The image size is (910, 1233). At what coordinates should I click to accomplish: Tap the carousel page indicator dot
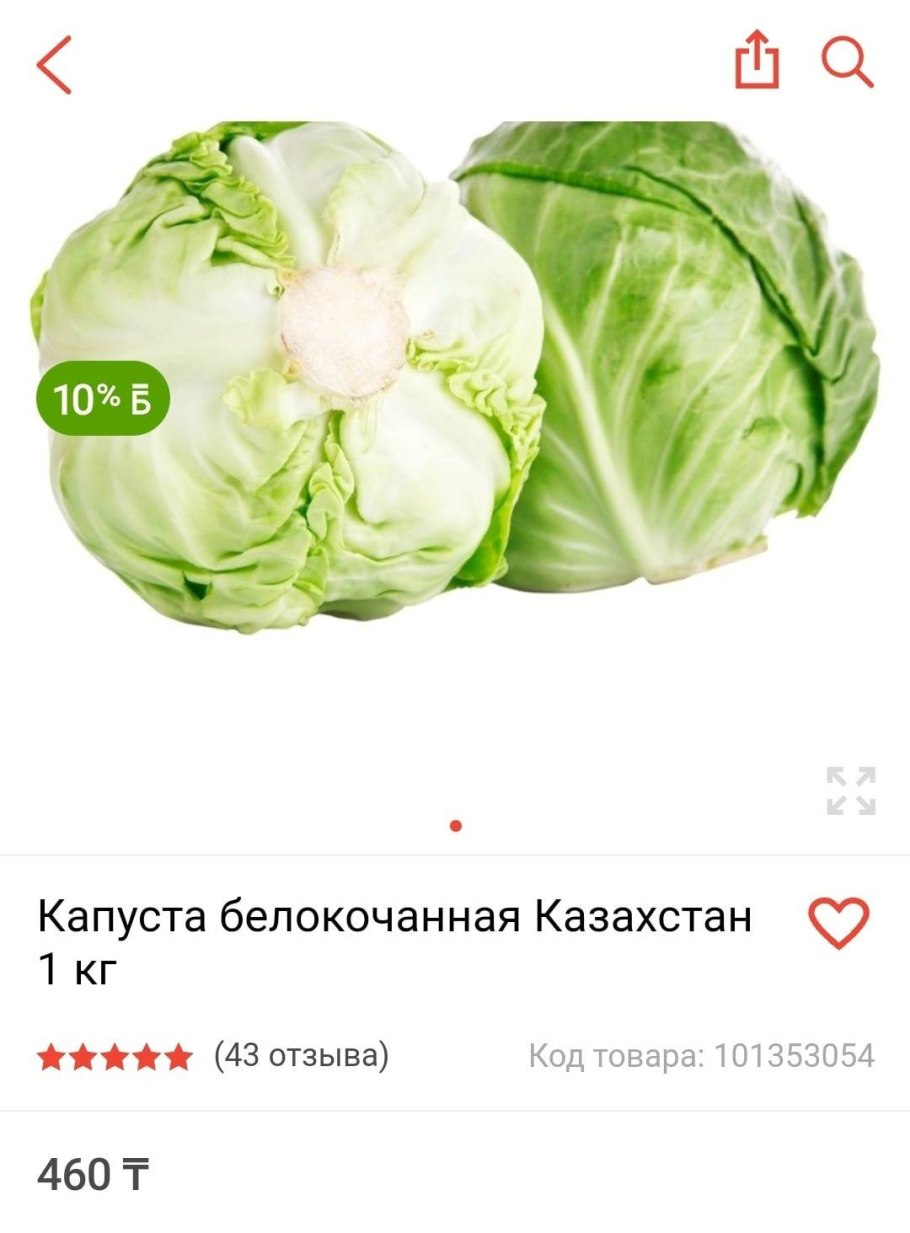455,825
